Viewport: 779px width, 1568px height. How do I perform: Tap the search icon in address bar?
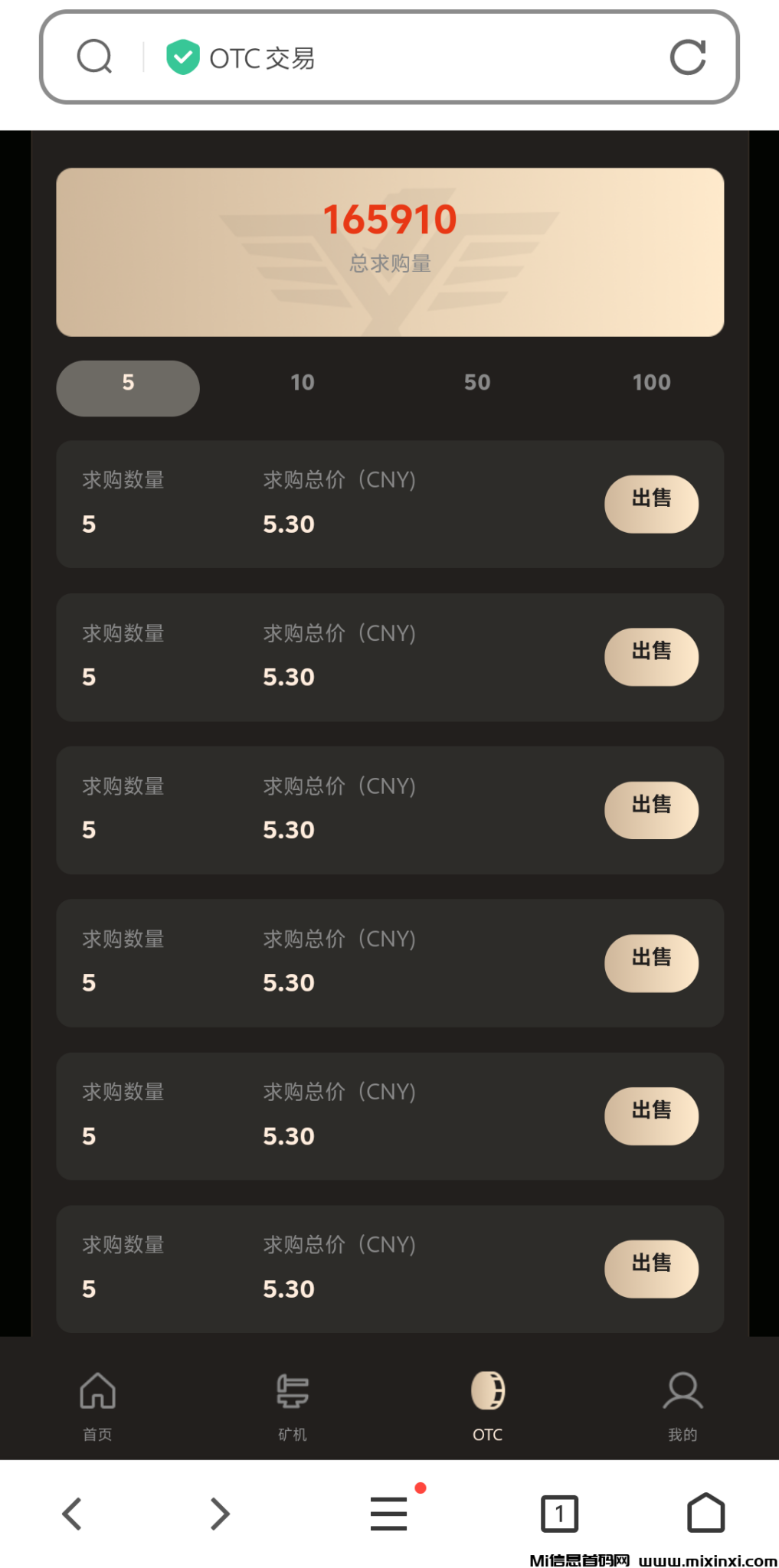[95, 57]
